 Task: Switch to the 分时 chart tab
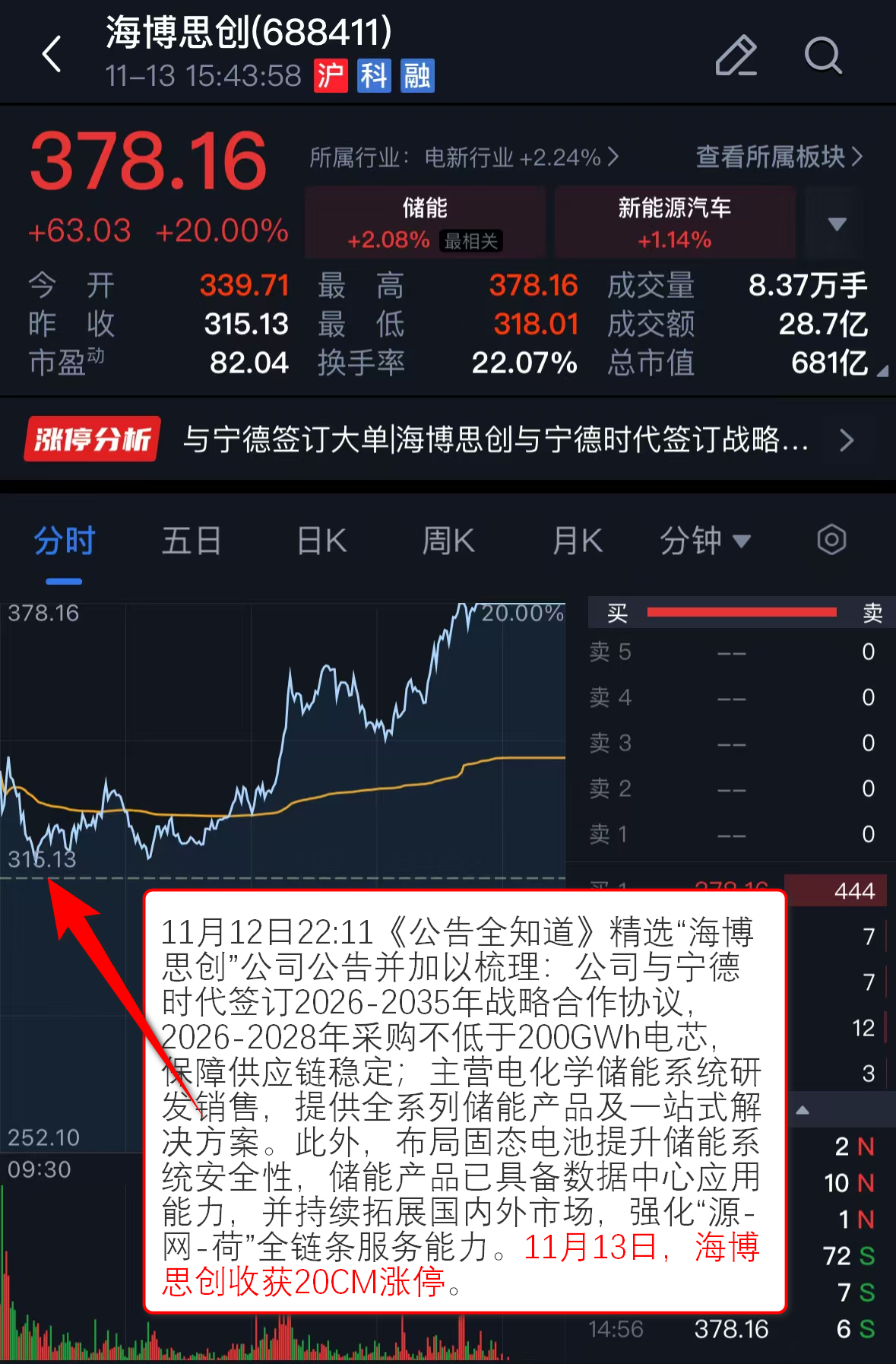64,541
